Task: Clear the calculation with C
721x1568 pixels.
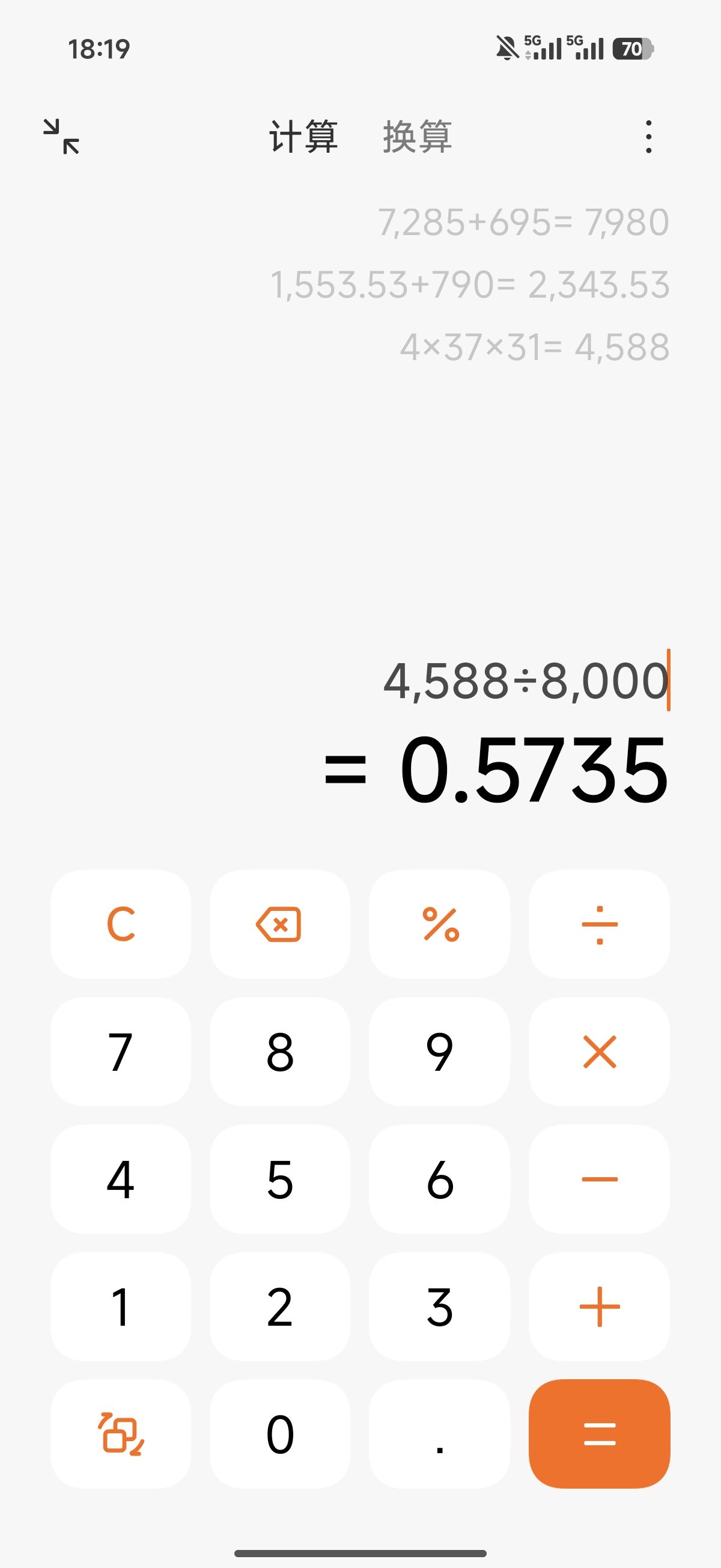Action: click(x=121, y=924)
